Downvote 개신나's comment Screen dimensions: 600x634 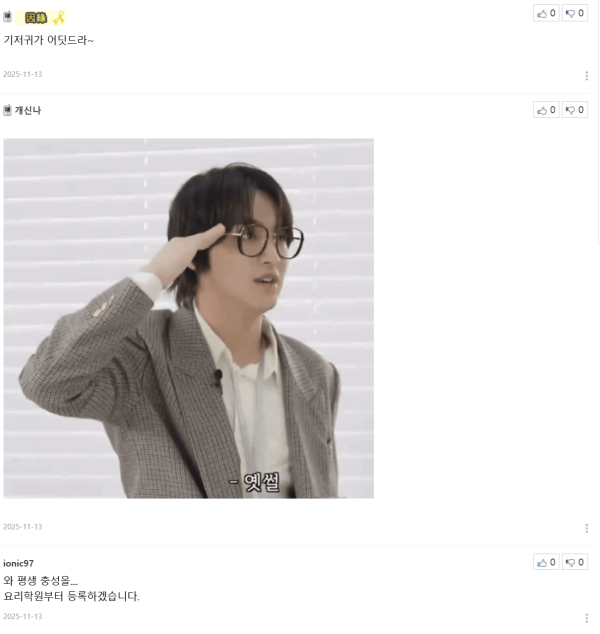(574, 110)
